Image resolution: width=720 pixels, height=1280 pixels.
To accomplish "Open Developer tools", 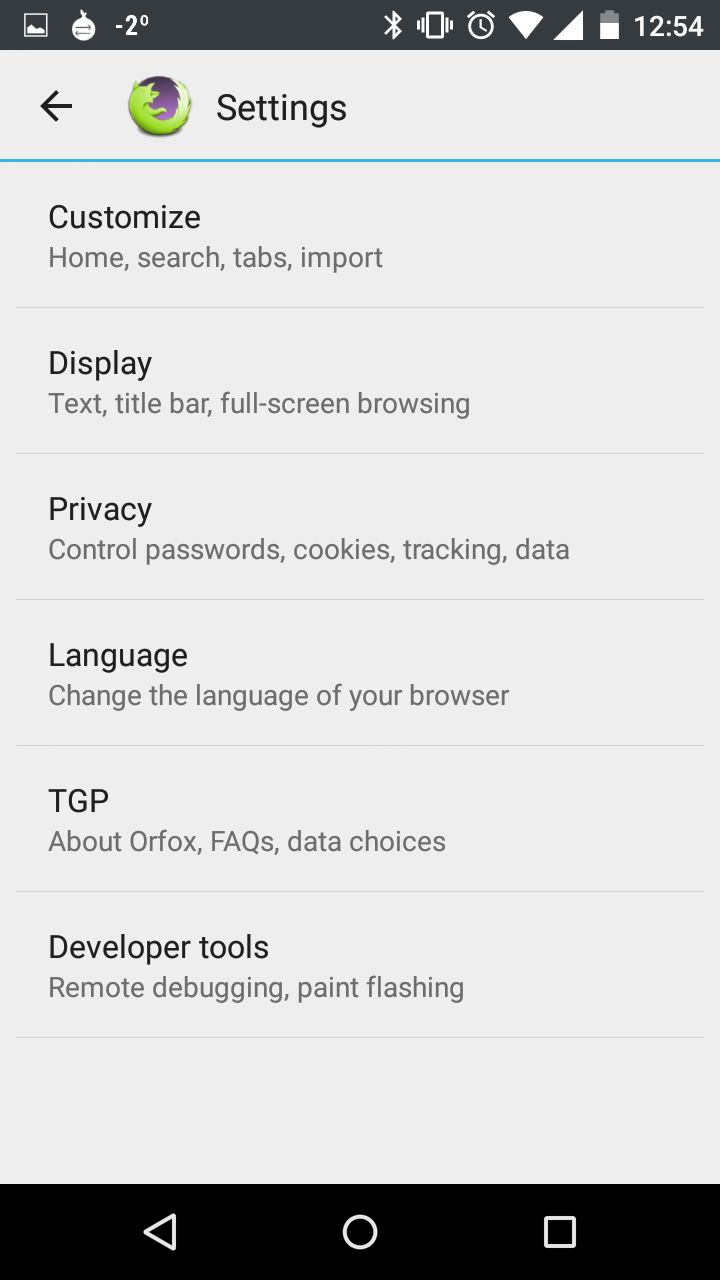I will 360,965.
